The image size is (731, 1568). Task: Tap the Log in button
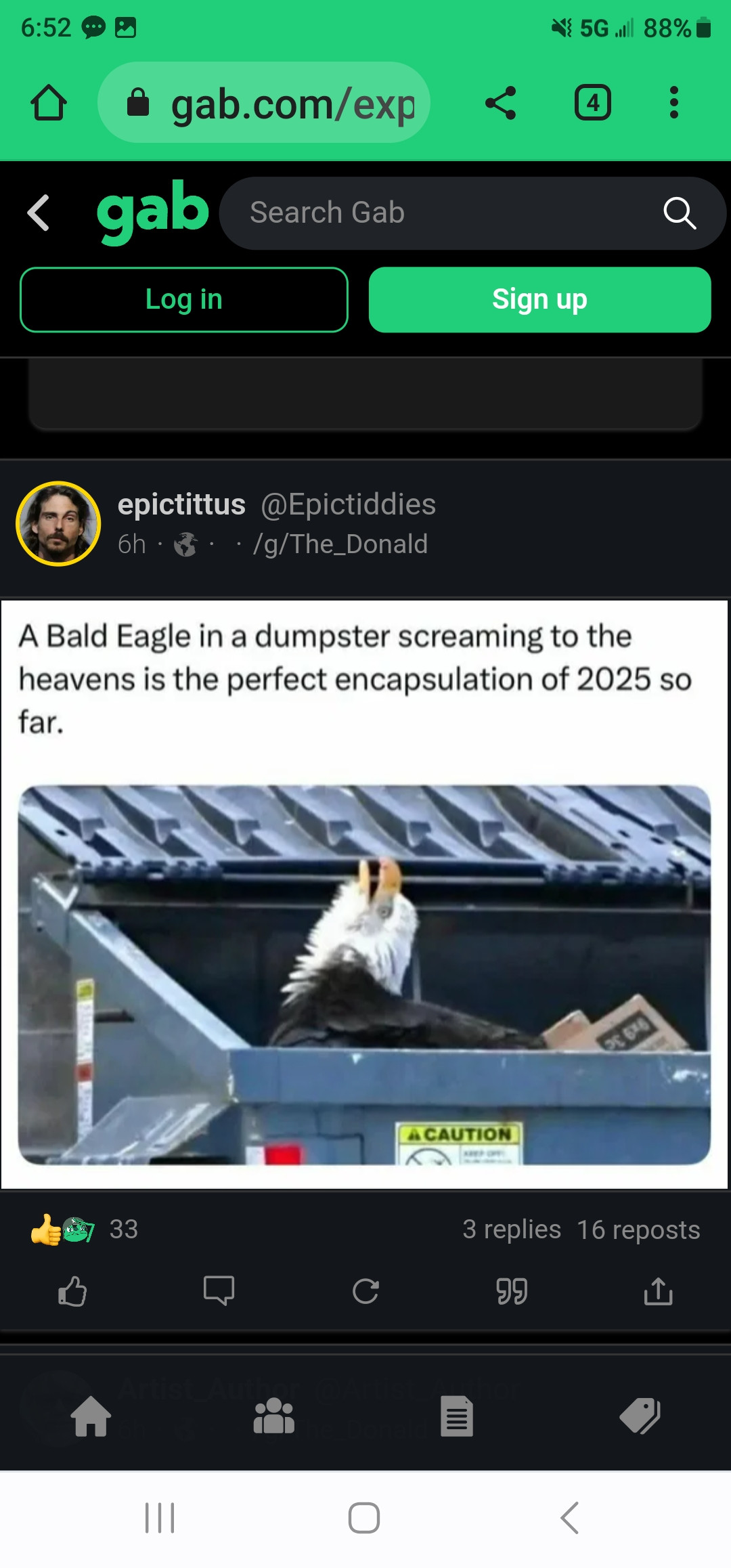point(184,299)
